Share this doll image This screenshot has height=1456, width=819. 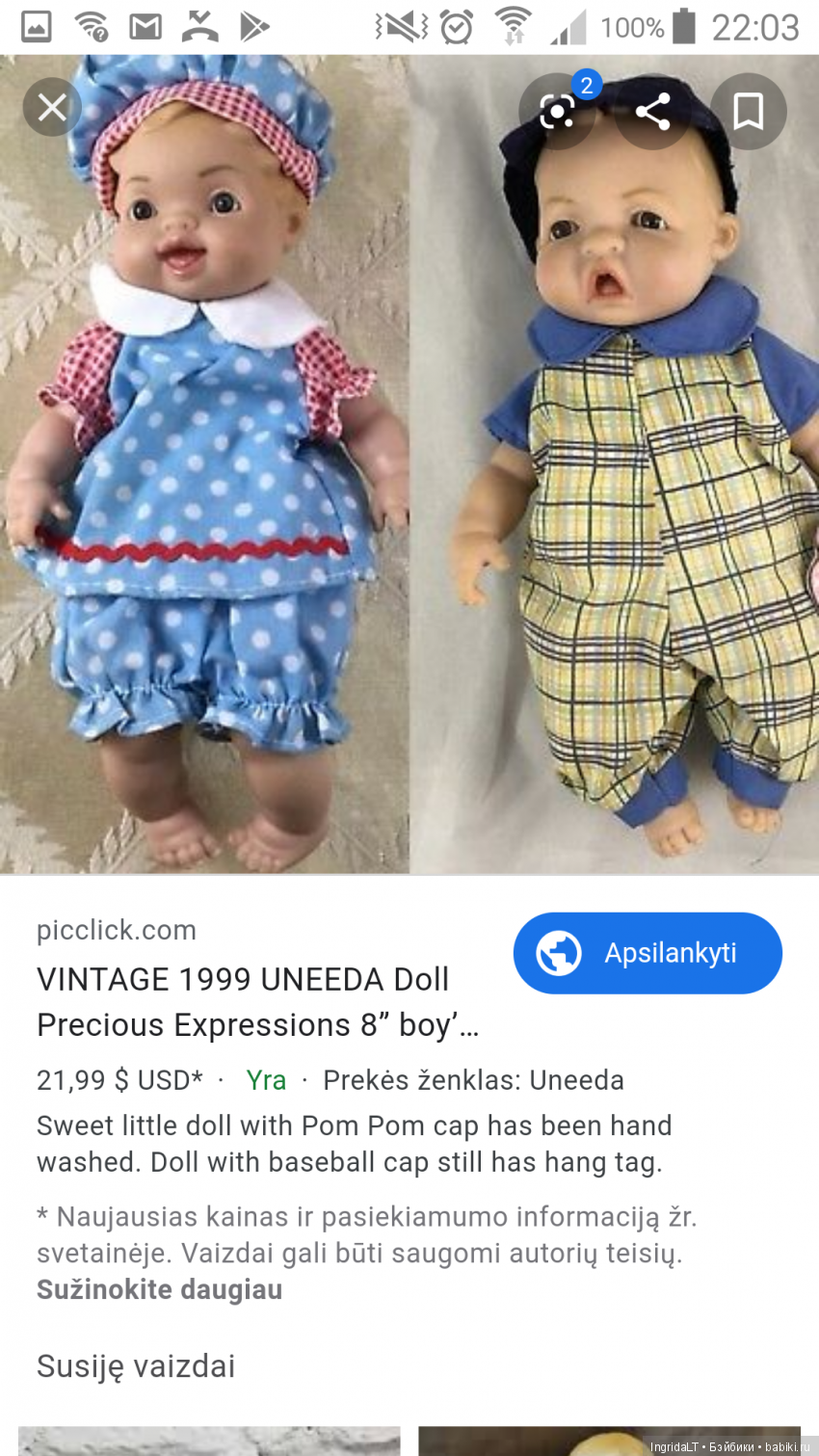(653, 112)
